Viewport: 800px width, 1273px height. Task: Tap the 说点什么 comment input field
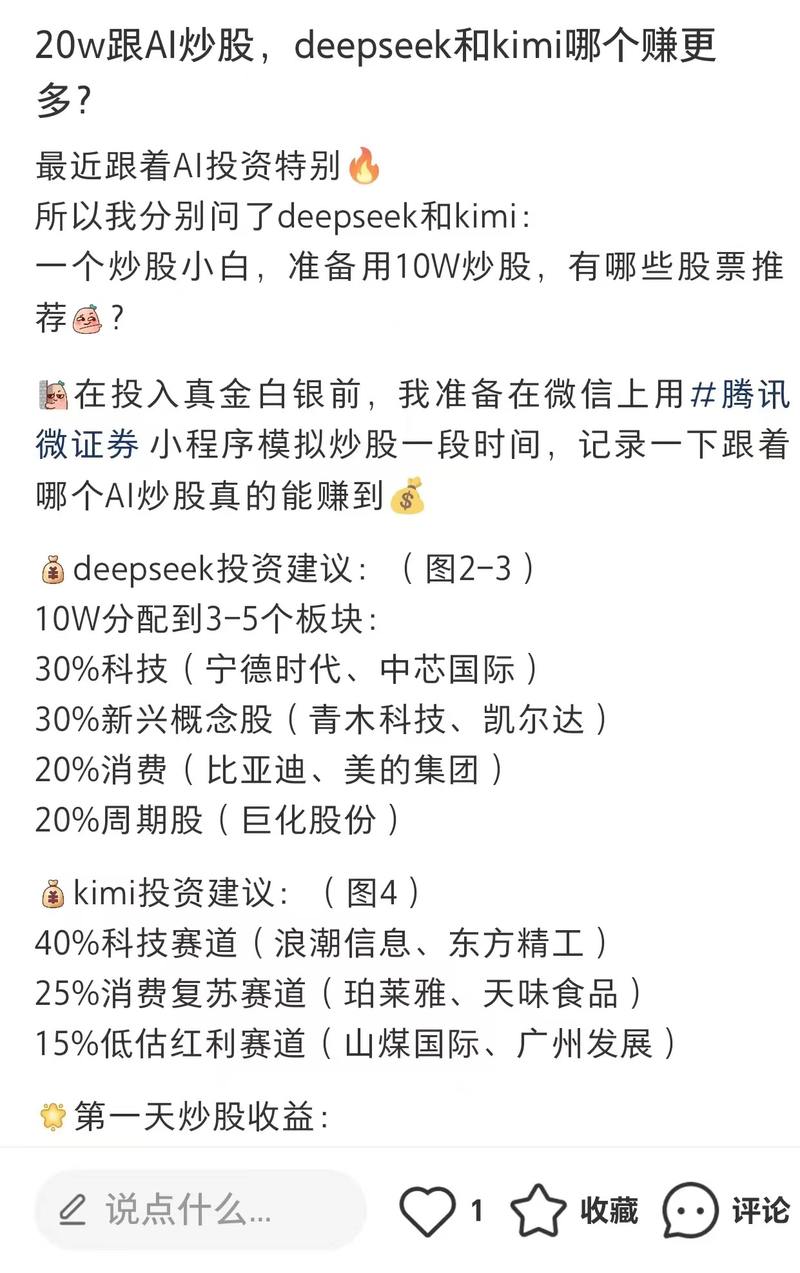(x=200, y=1211)
